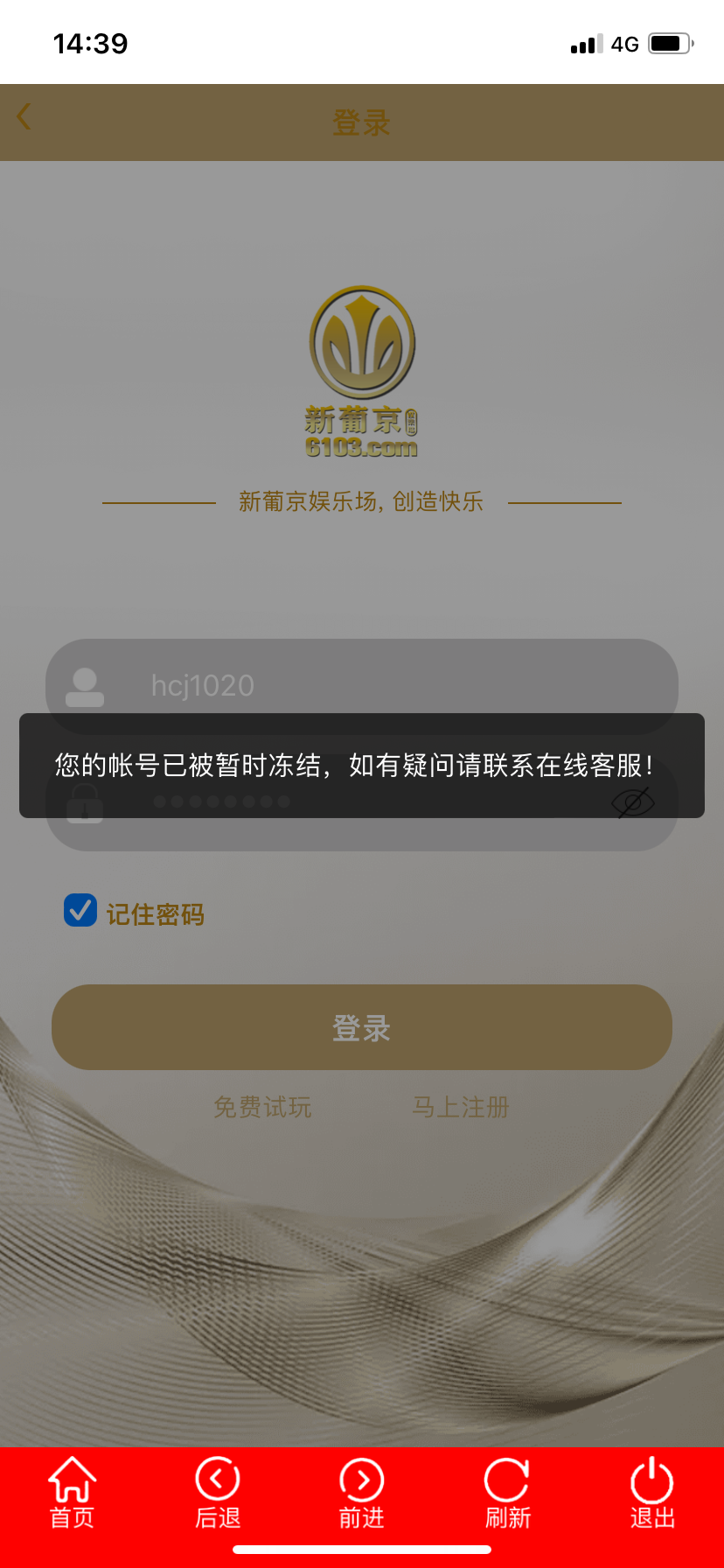
Task: Uncheck the 记住密码 checkbox
Action: (x=80, y=911)
